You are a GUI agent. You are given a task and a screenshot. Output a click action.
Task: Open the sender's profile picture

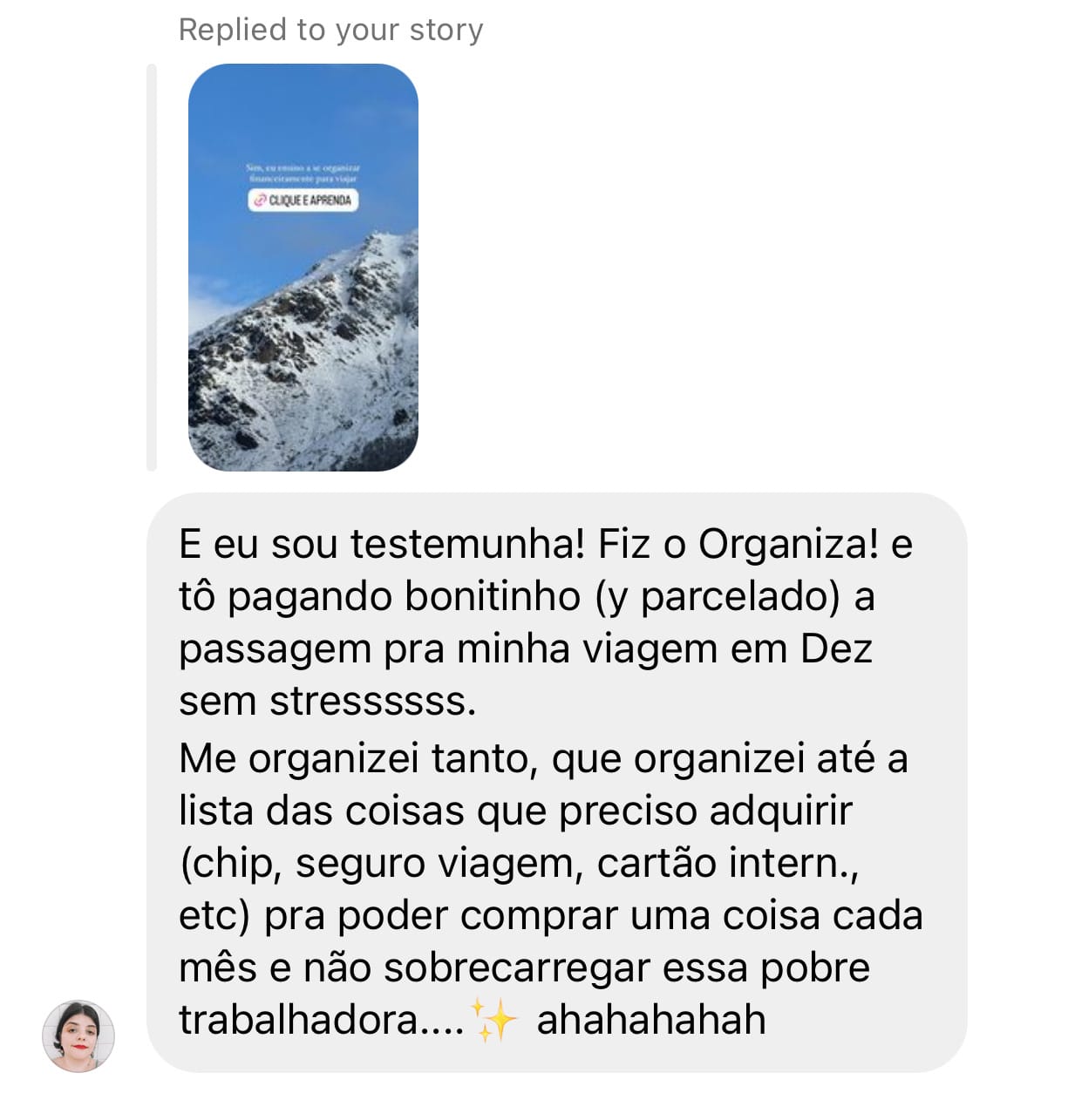pos(78,1035)
